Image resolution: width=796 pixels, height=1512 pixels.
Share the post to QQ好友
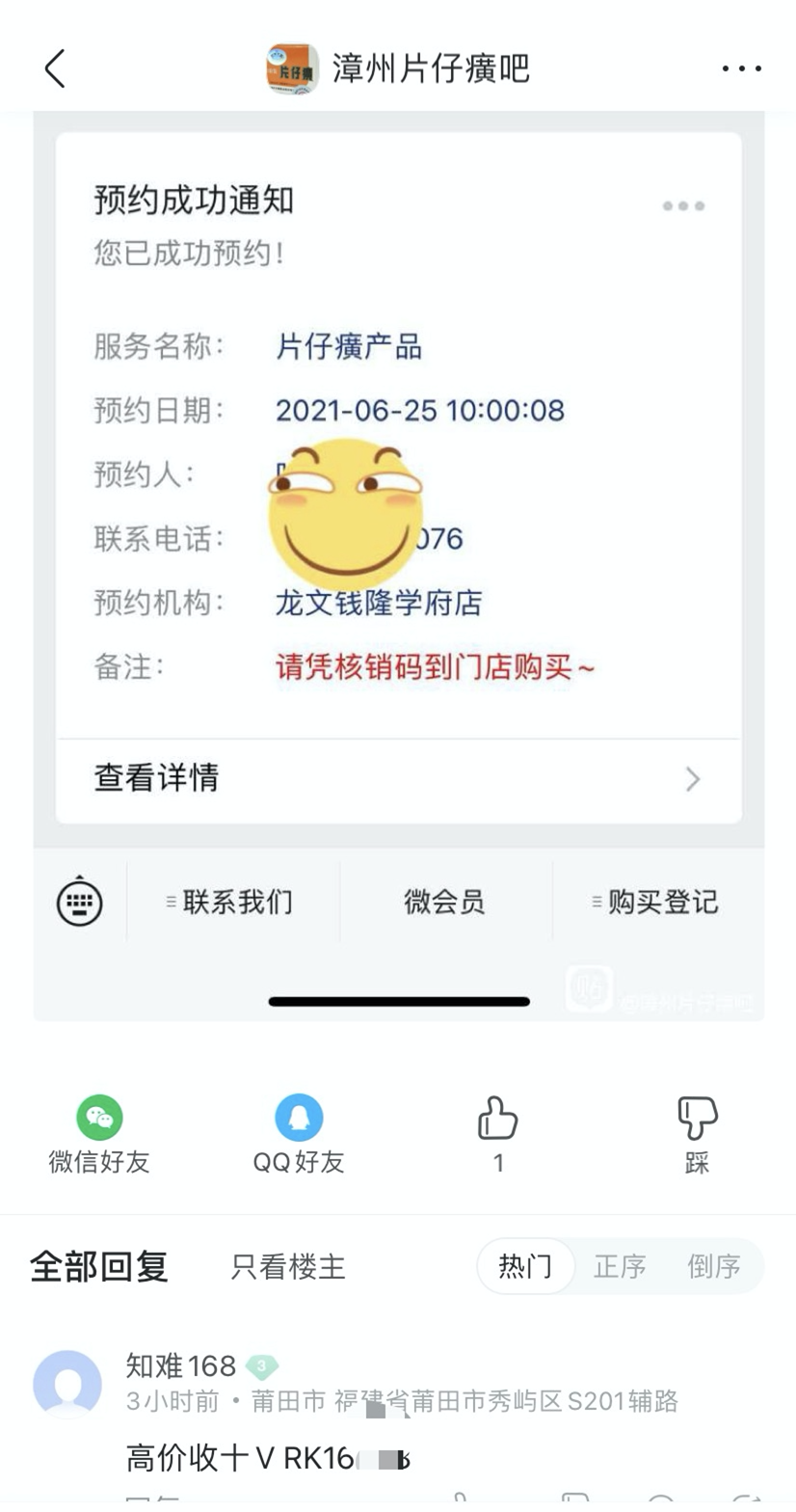(299, 1136)
